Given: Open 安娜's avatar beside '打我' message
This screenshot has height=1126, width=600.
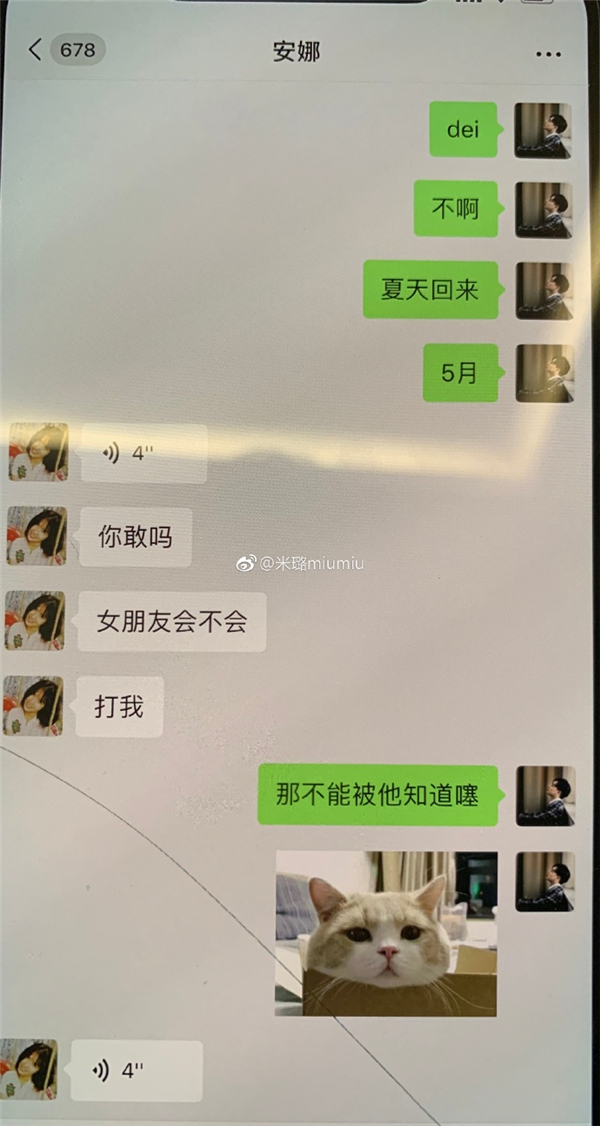Looking at the screenshot, I should pyautogui.click(x=34, y=707).
